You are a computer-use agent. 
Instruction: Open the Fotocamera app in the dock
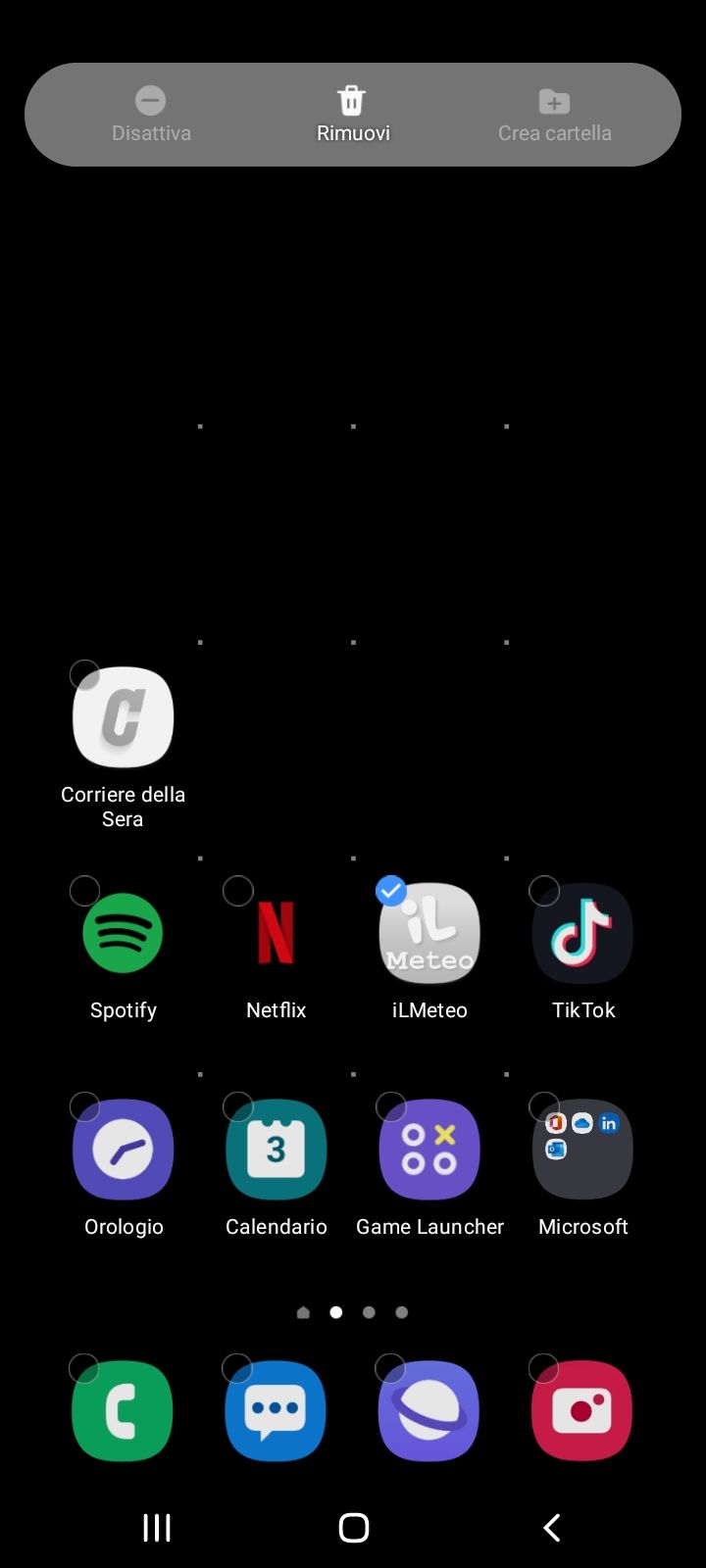581,1409
